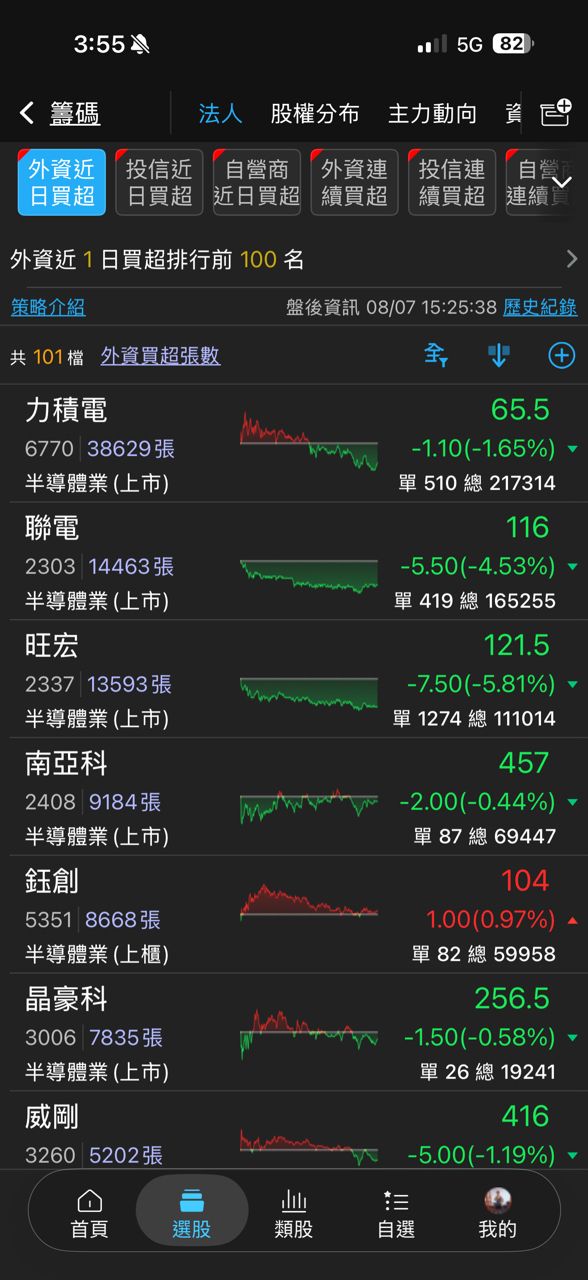Select the 自營商近日買超 chip
Image resolution: width=588 pixels, height=1280 pixels.
(x=257, y=182)
